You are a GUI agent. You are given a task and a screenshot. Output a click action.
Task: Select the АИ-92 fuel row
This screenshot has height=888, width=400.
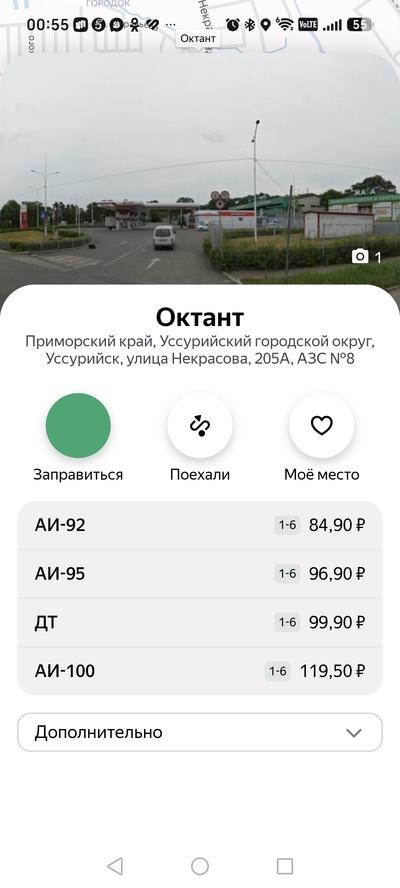(x=200, y=526)
